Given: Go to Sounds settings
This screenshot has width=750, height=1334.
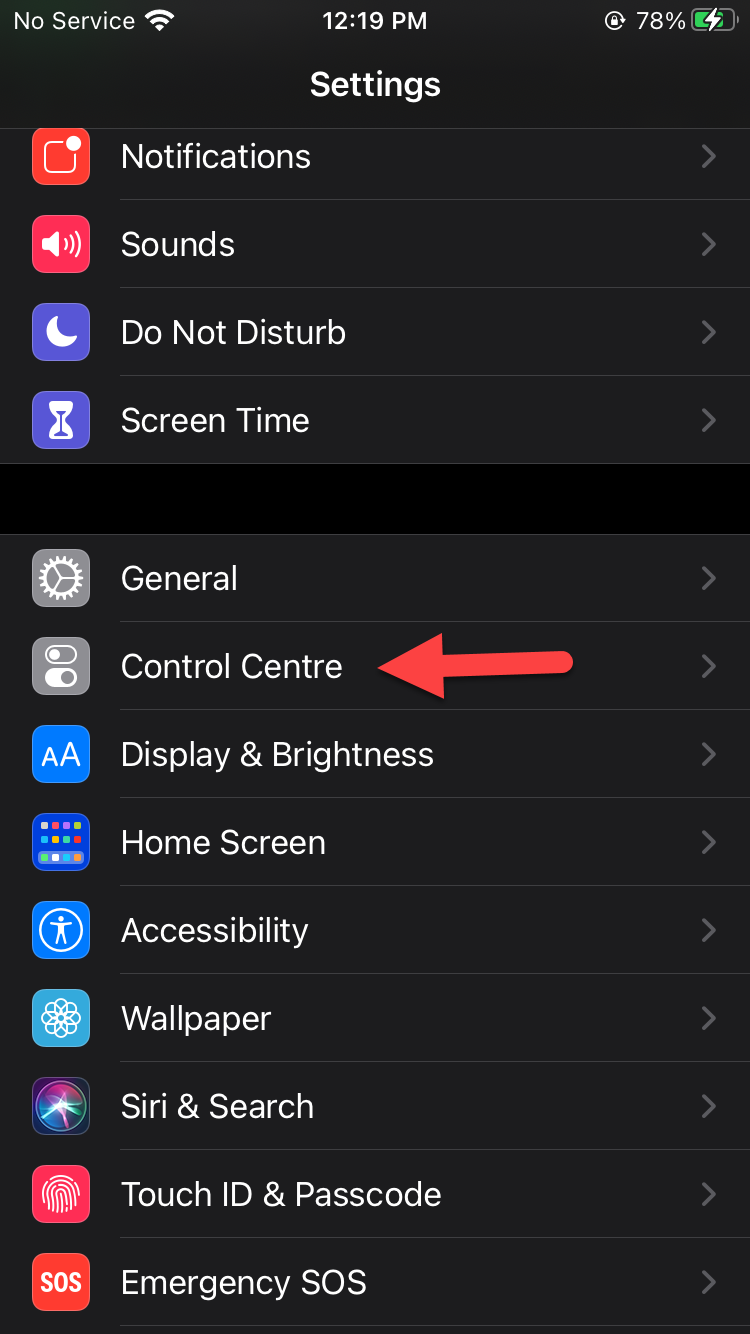Looking at the screenshot, I should coord(178,245).
